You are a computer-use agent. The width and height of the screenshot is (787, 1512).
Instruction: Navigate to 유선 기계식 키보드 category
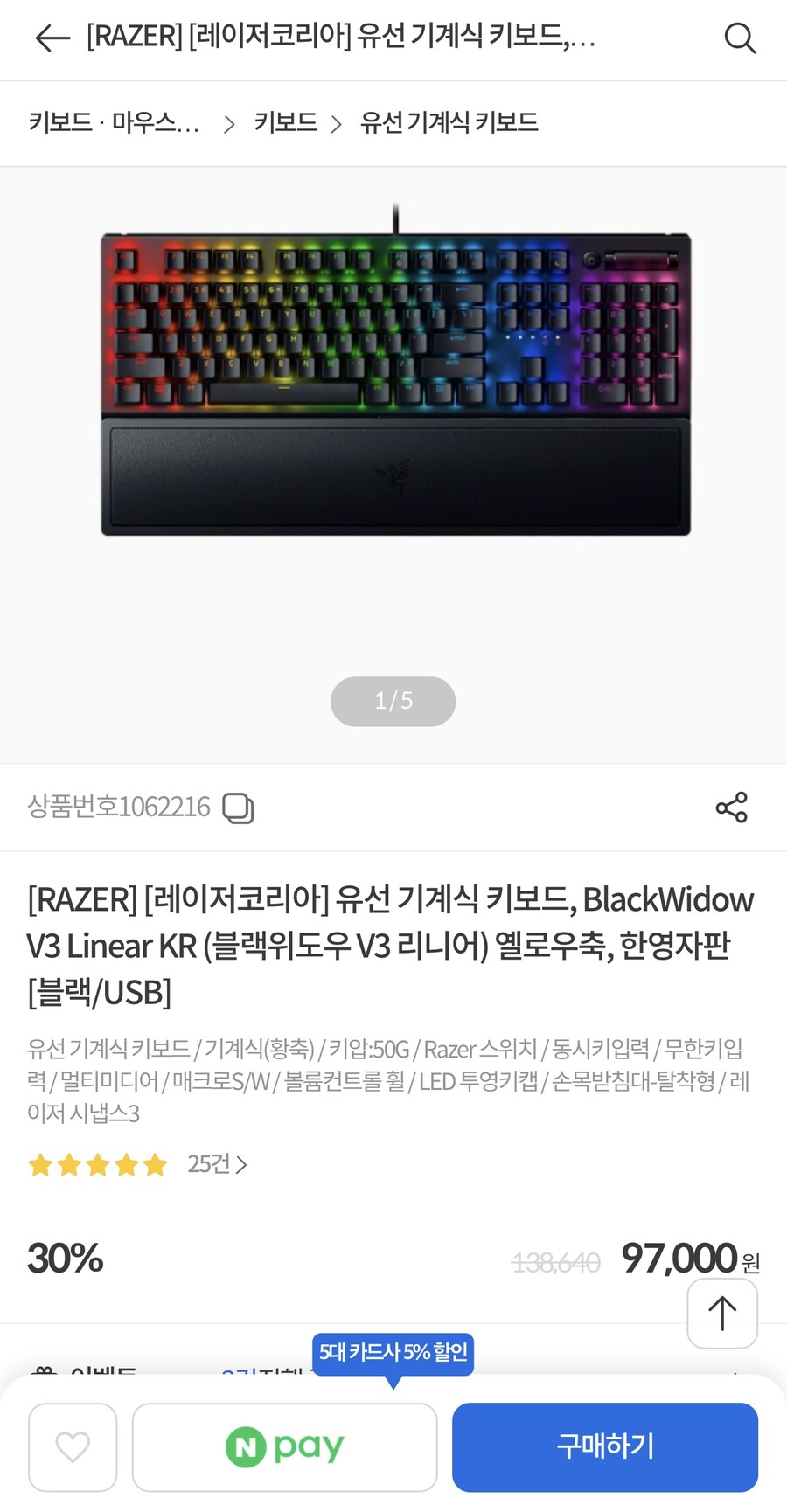pyautogui.click(x=447, y=122)
